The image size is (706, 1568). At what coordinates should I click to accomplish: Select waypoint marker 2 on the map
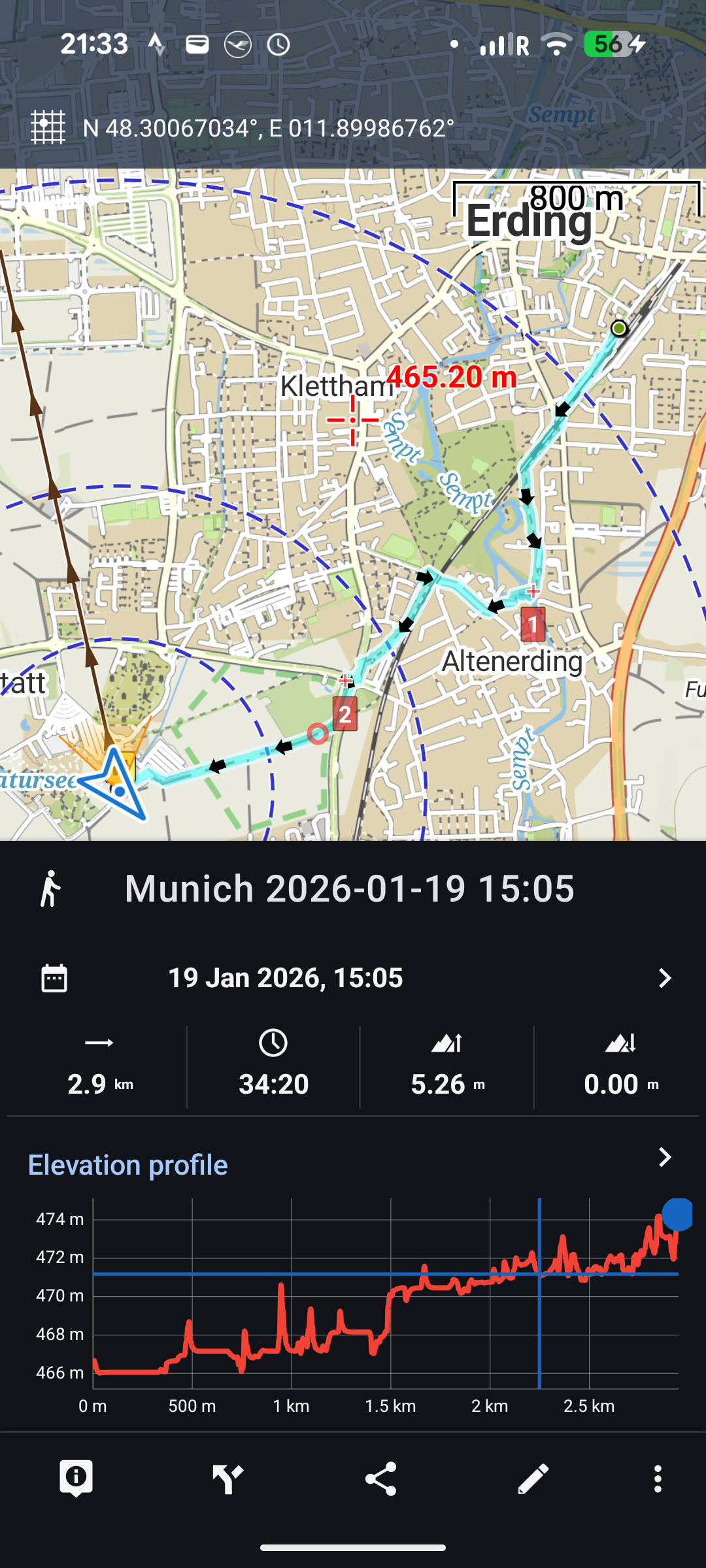coord(345,713)
